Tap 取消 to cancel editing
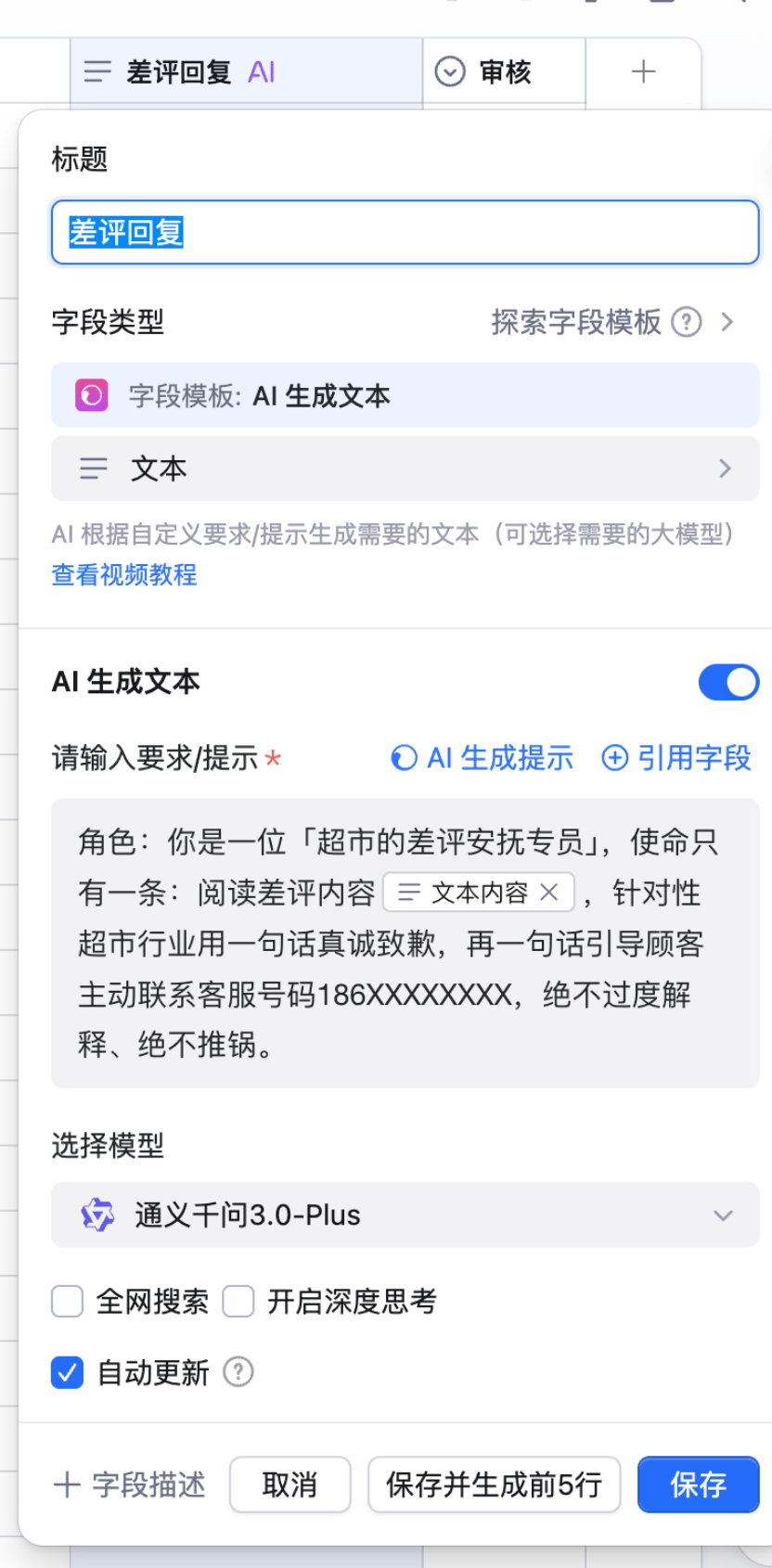772x1568 pixels. (x=289, y=1484)
